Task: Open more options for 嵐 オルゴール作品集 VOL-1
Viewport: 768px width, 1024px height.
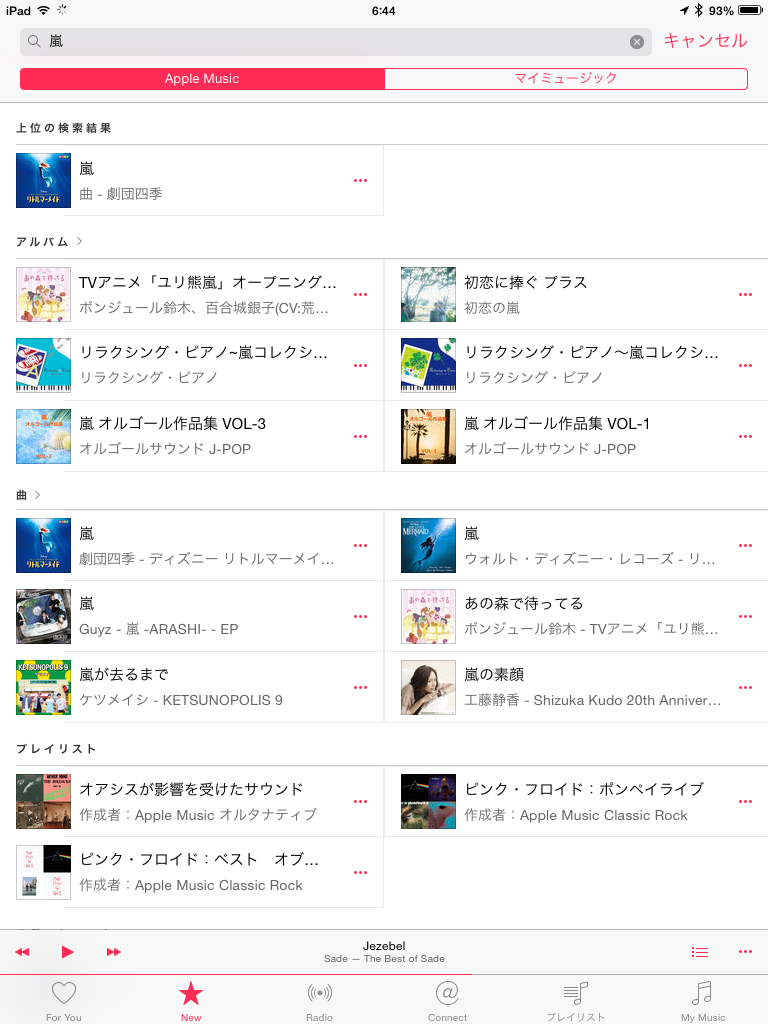Action: (x=745, y=436)
